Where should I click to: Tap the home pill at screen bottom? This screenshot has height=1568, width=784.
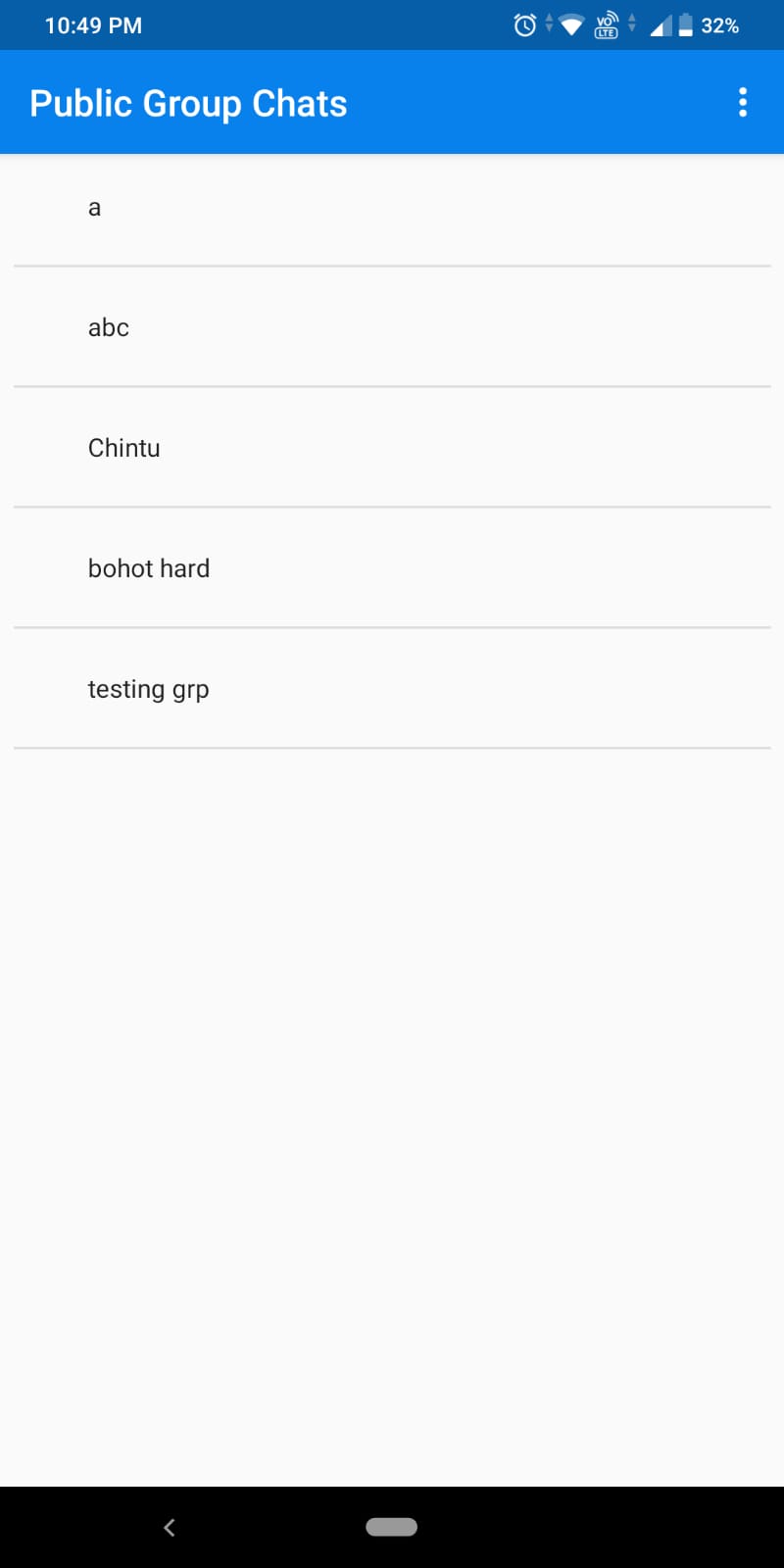tap(392, 1526)
